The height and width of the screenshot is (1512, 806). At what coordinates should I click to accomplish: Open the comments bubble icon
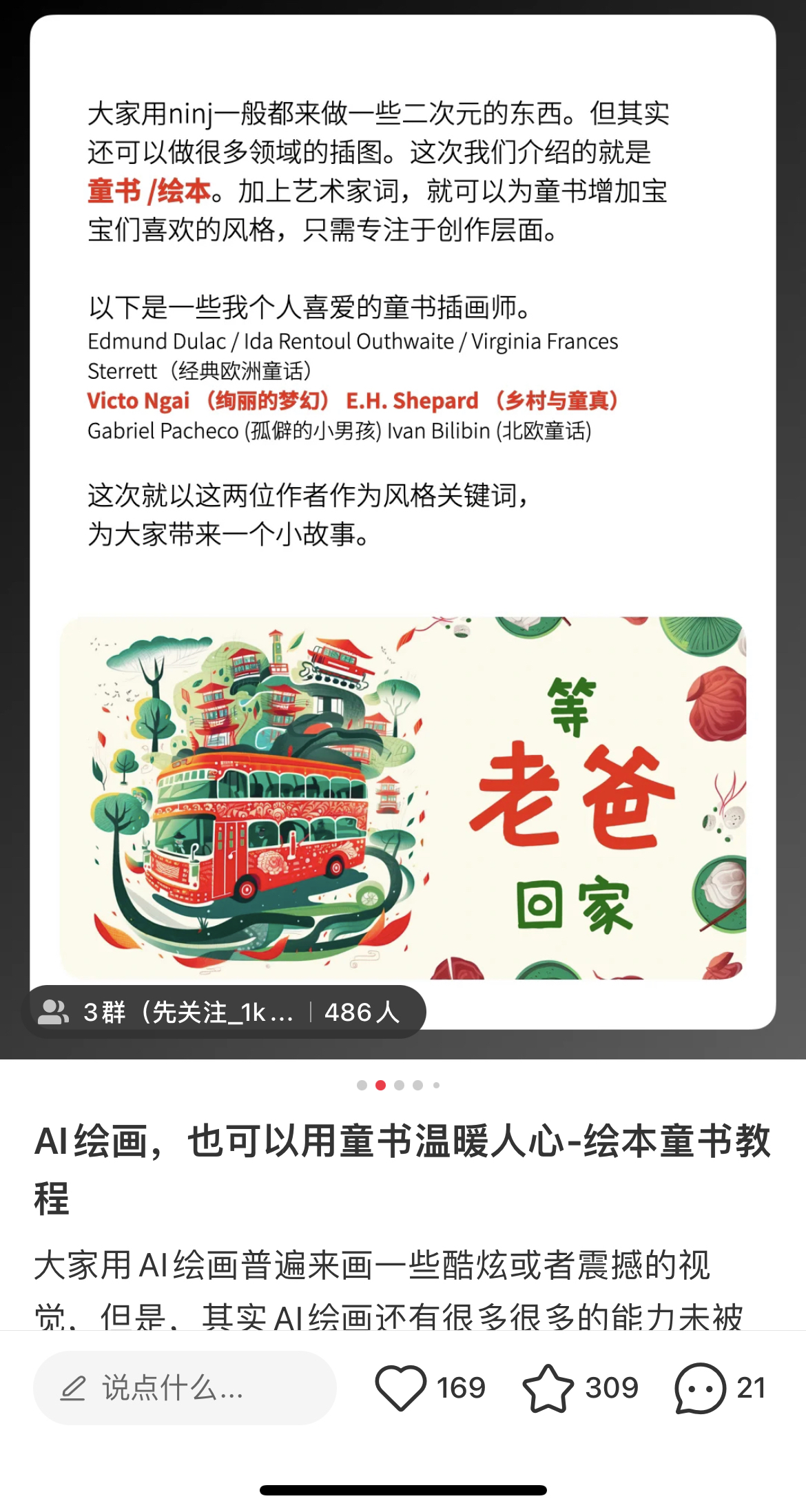tap(700, 1387)
